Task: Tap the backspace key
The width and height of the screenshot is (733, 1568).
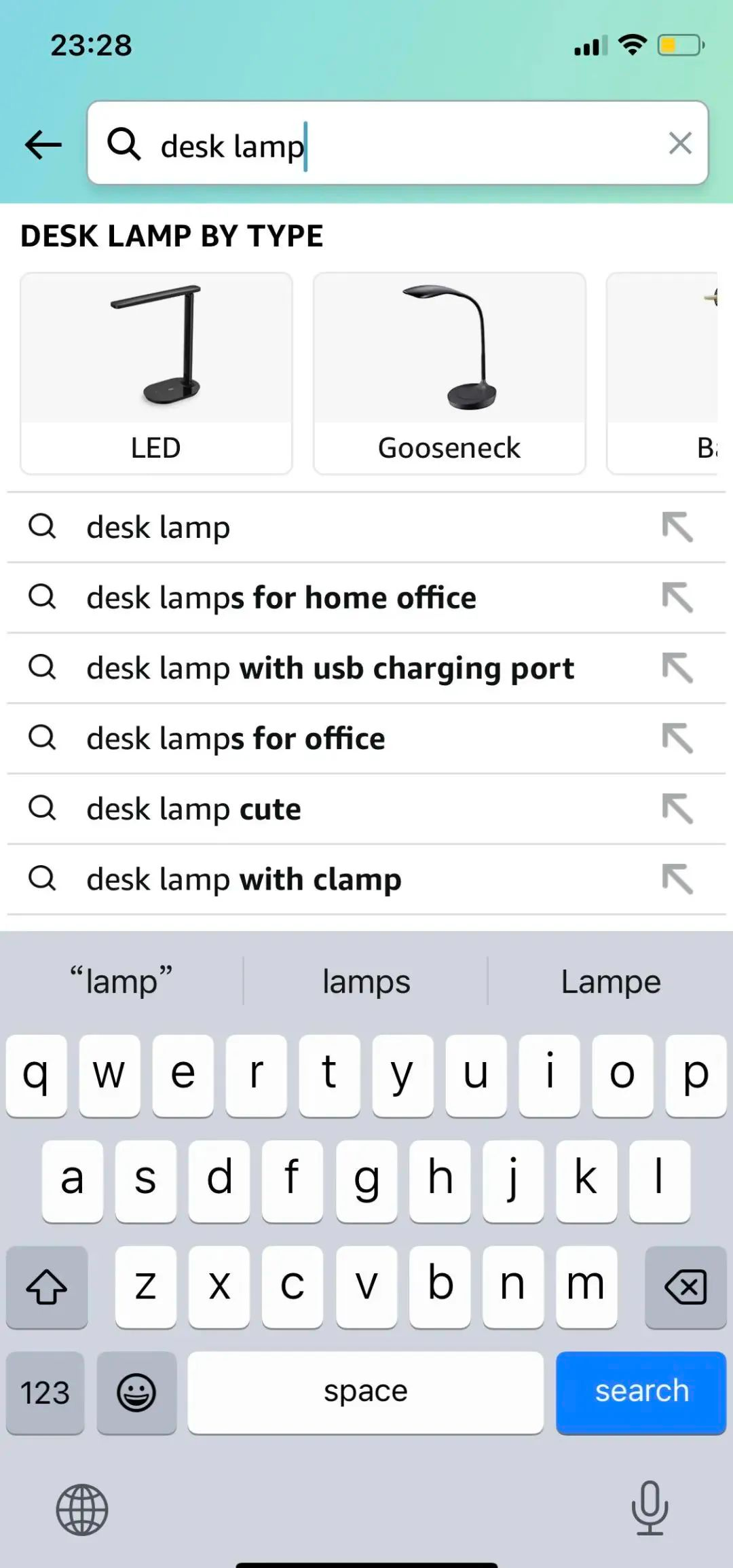Action: pos(685,1287)
